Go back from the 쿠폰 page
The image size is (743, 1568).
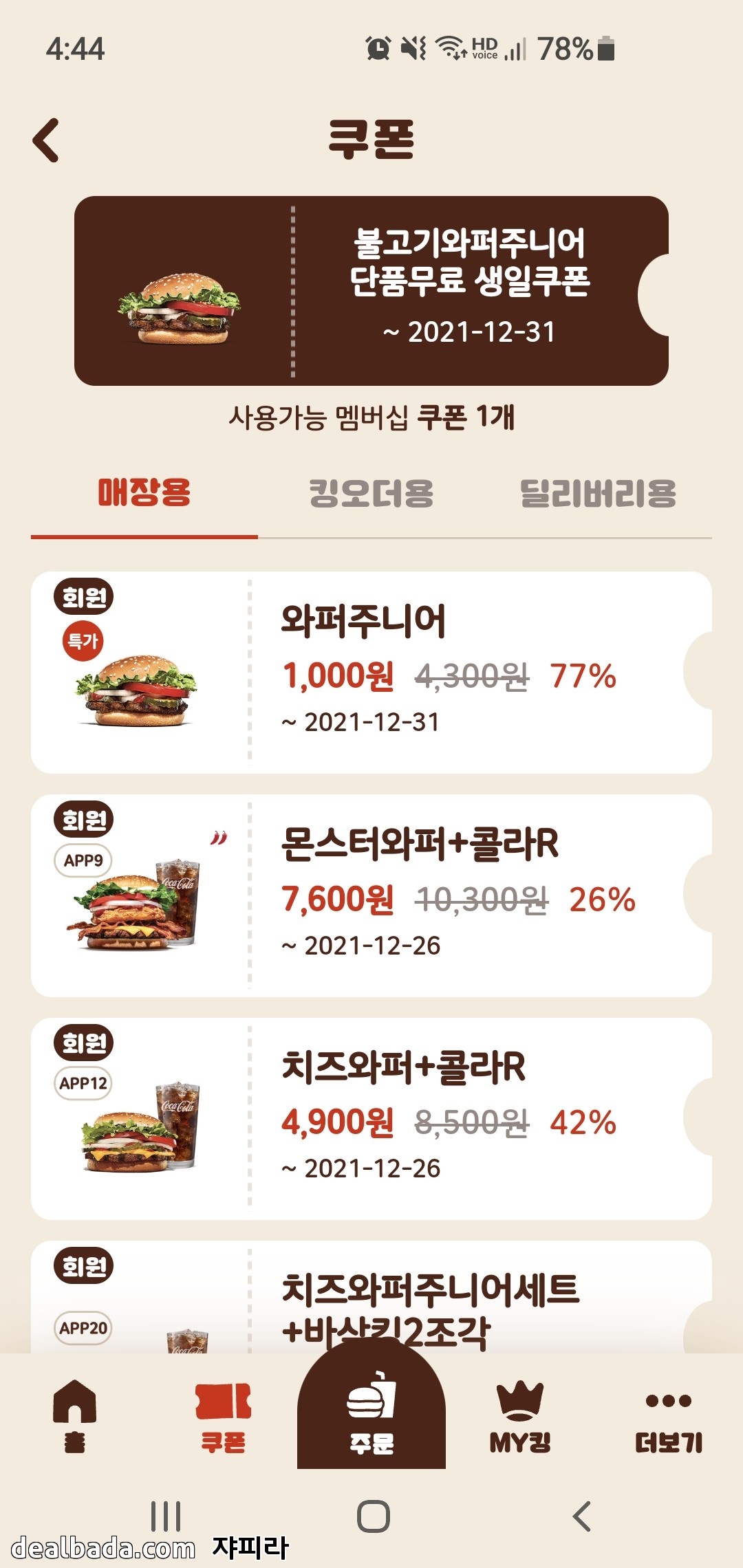tap(47, 140)
